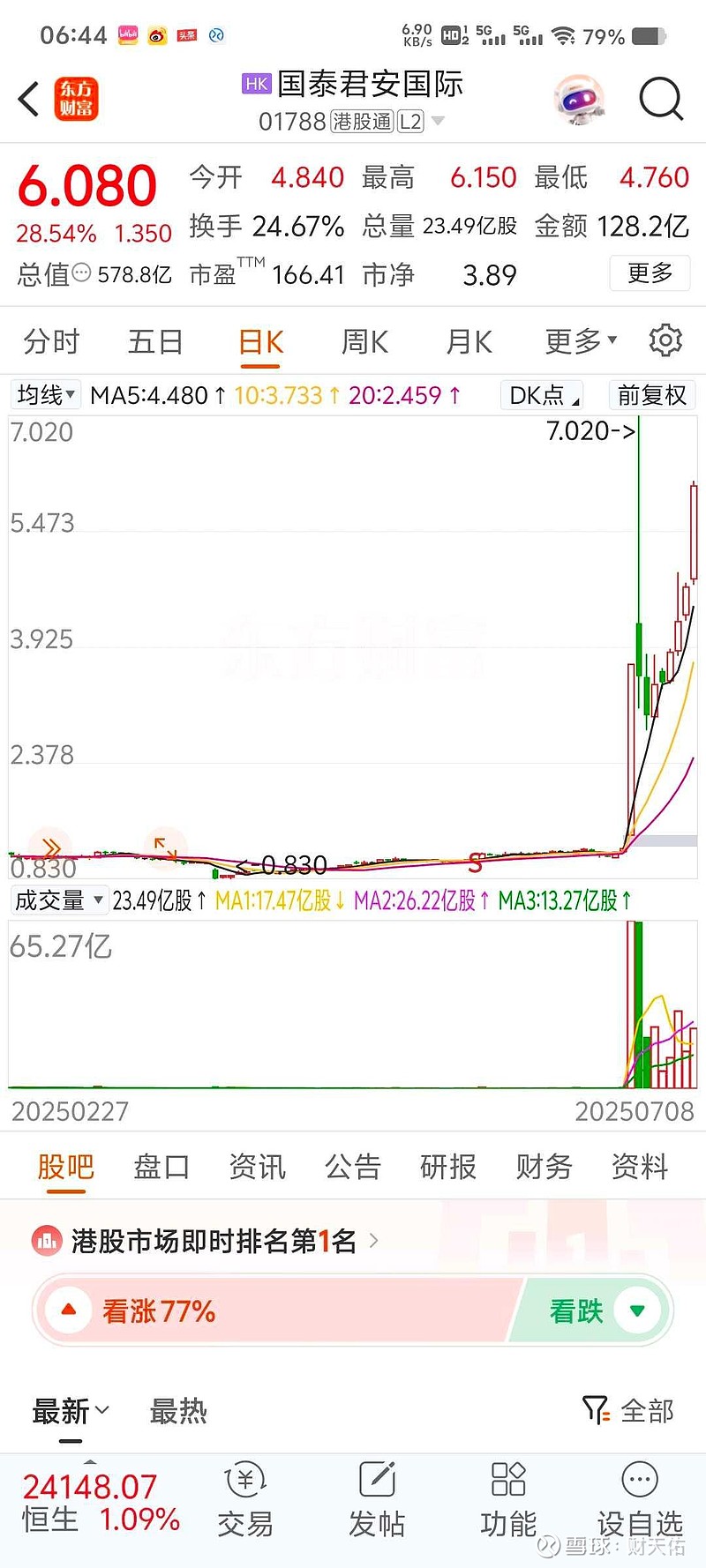Open the 港股市场即时排名 ranking link

tap(212, 1242)
